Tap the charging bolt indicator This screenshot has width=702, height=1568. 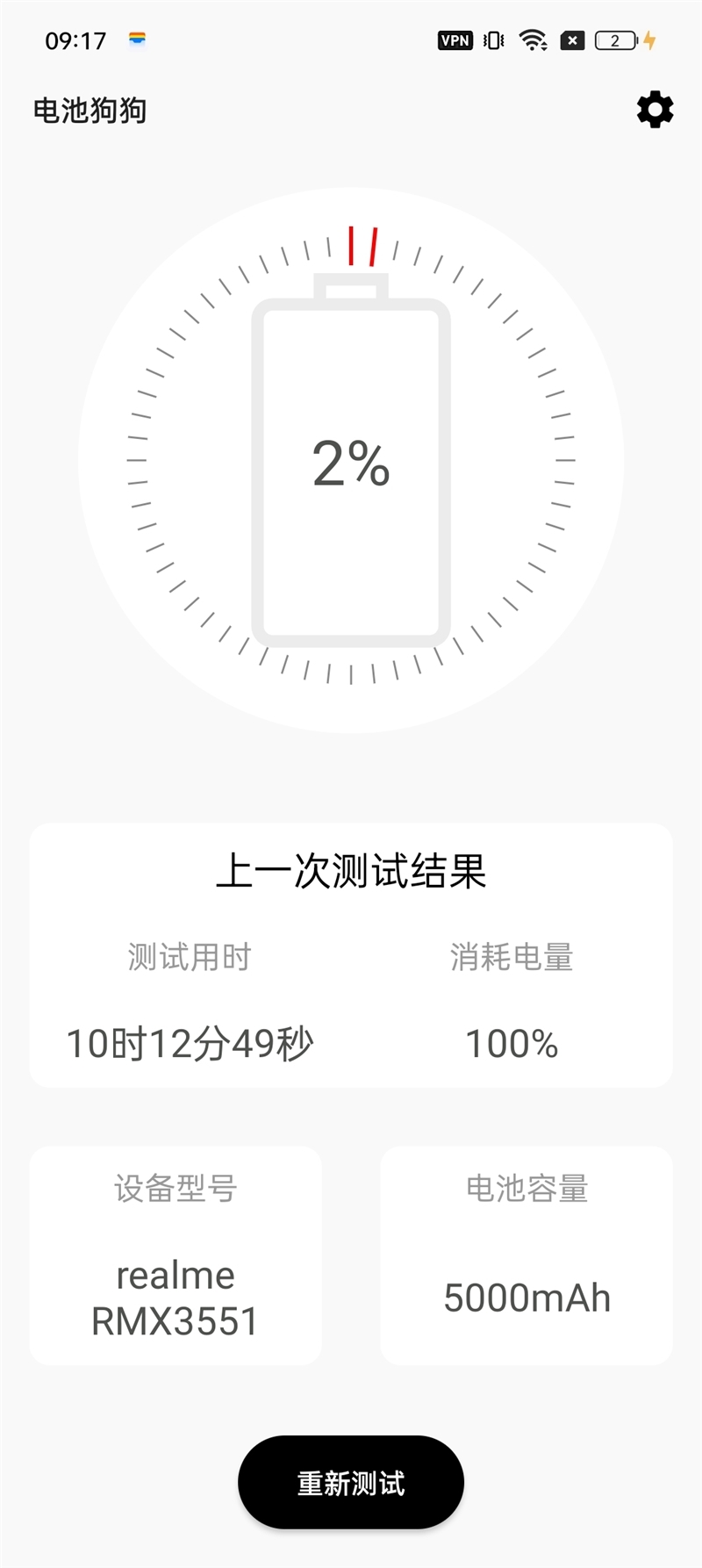pyautogui.click(x=648, y=40)
